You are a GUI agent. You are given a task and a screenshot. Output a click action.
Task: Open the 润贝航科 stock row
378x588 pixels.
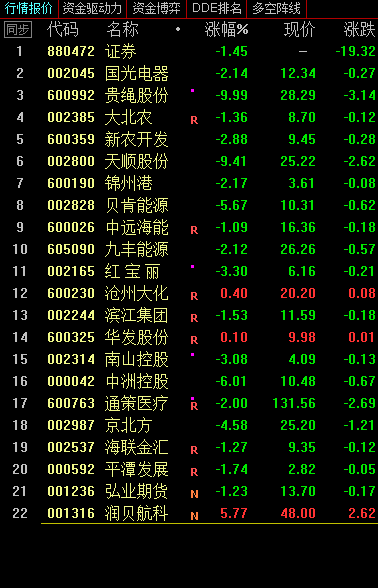pyautogui.click(x=189, y=513)
